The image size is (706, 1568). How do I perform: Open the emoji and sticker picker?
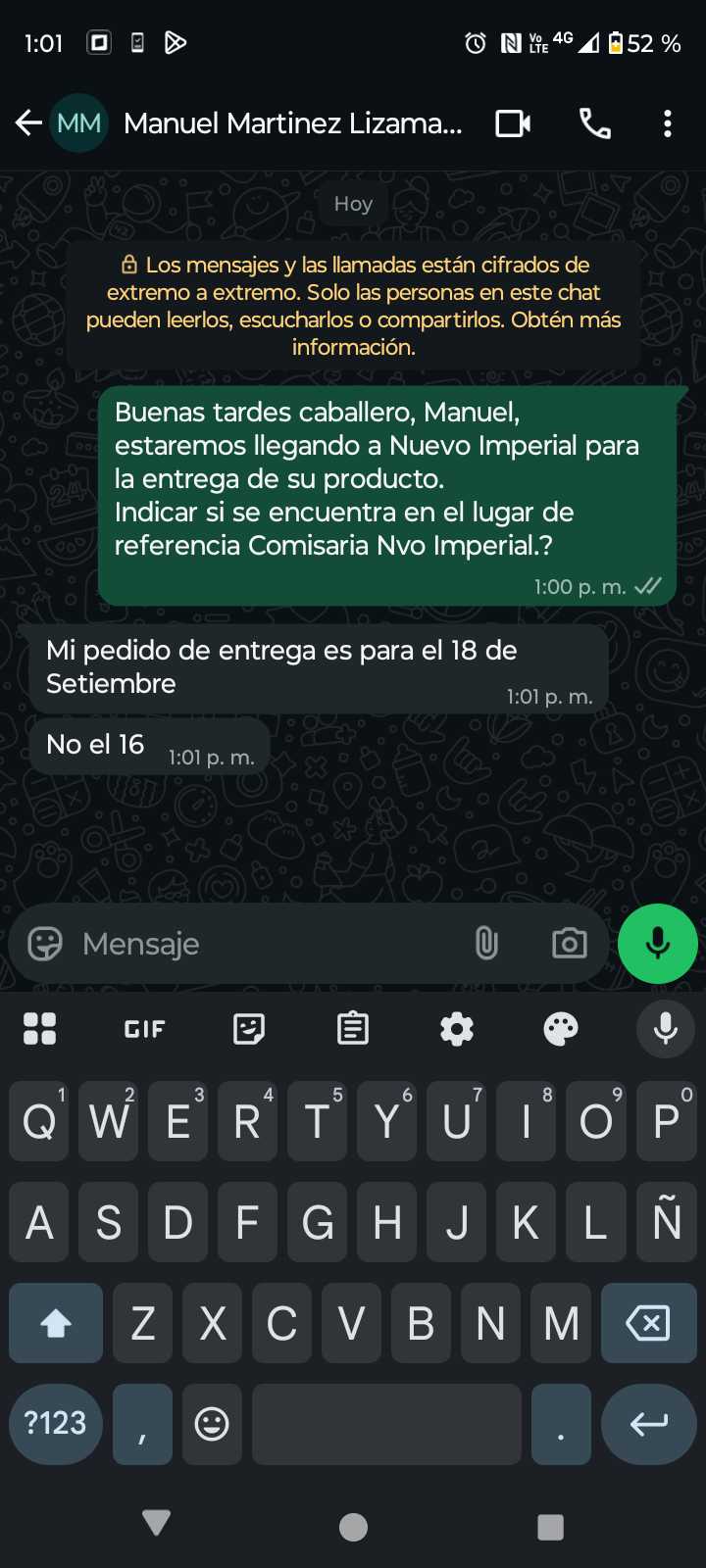click(x=45, y=944)
